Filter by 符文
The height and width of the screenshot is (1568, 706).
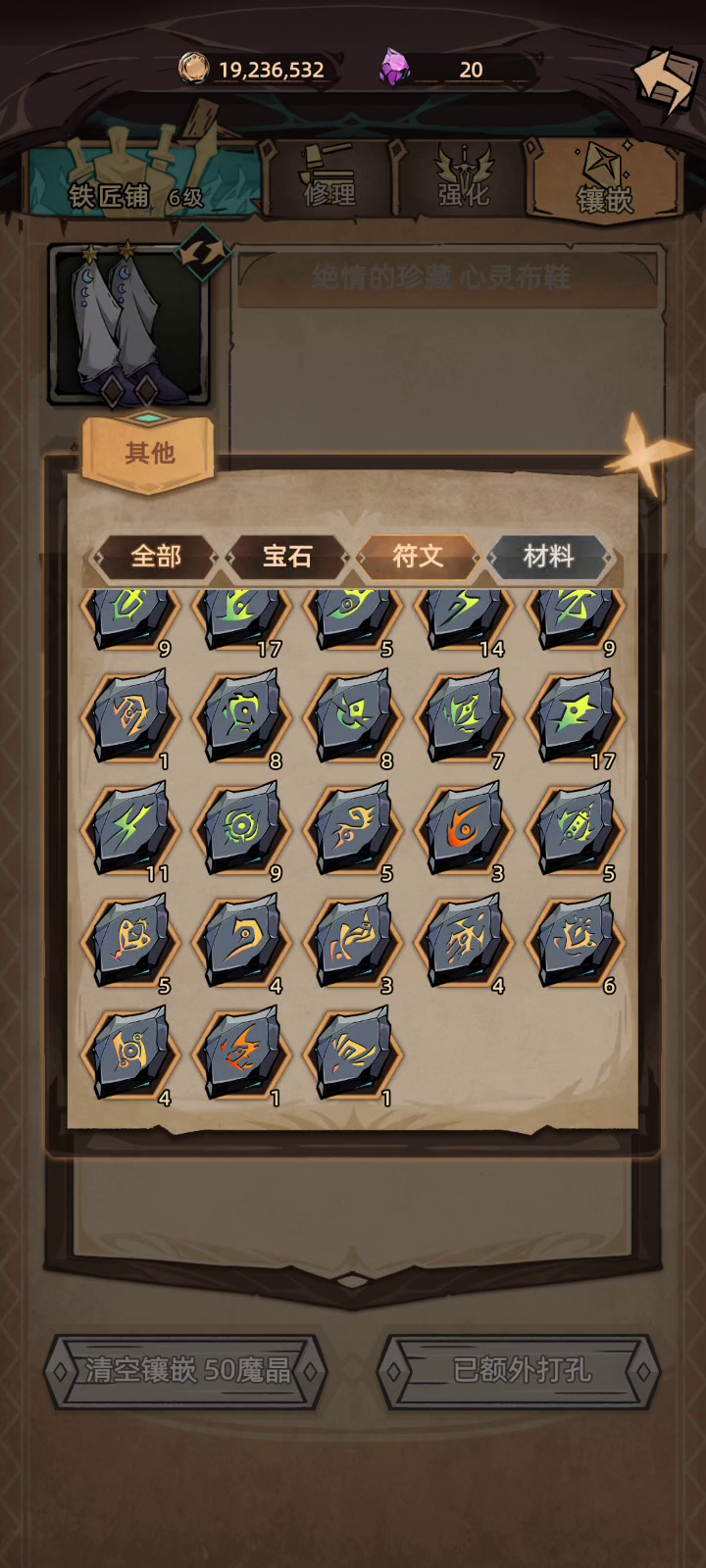[x=418, y=557]
